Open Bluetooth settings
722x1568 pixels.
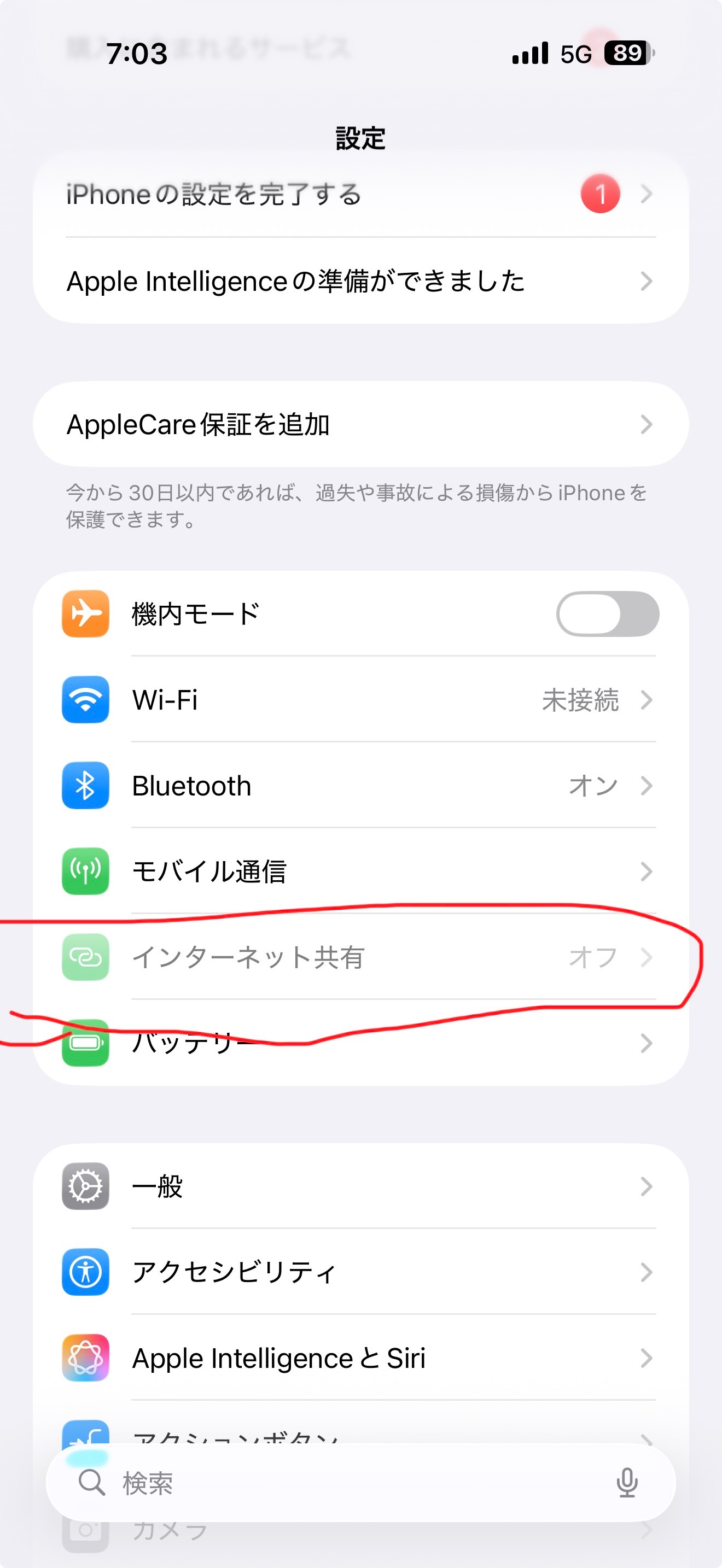[359, 786]
